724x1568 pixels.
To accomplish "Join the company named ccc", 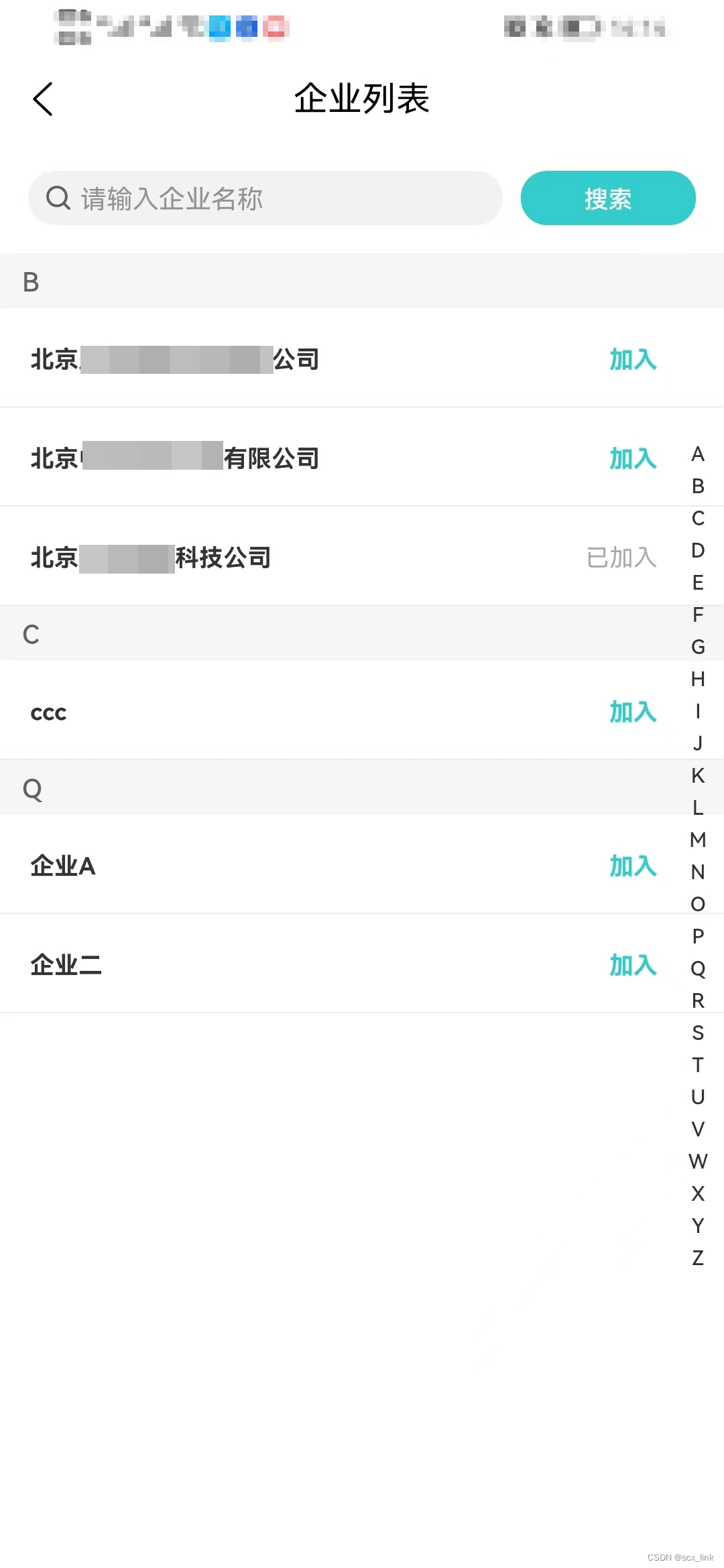I will pos(632,712).
